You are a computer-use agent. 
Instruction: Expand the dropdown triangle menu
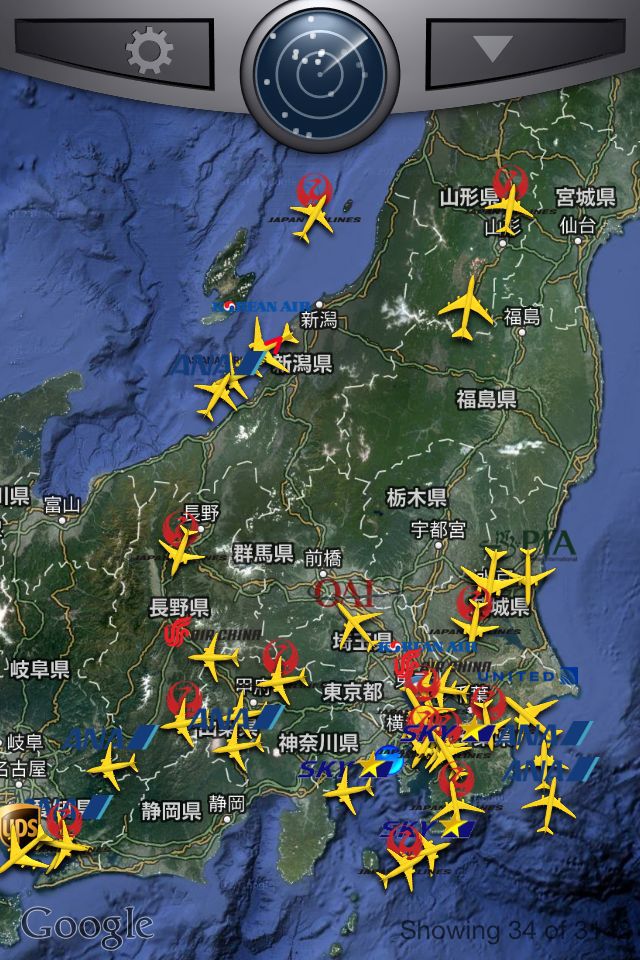492,48
